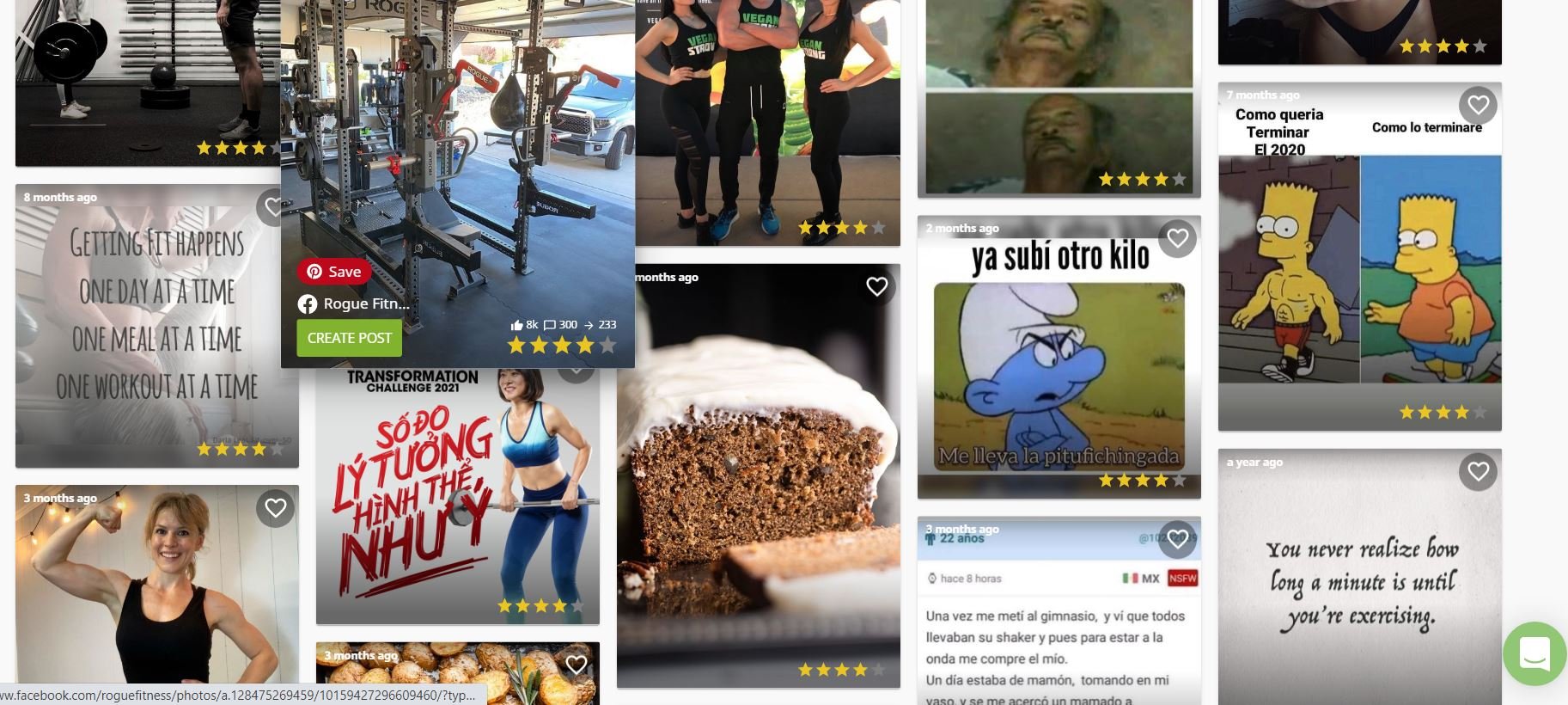Favorite the 'ya subí otro kilo' meme
Image resolution: width=1568 pixels, height=705 pixels.
point(1177,239)
